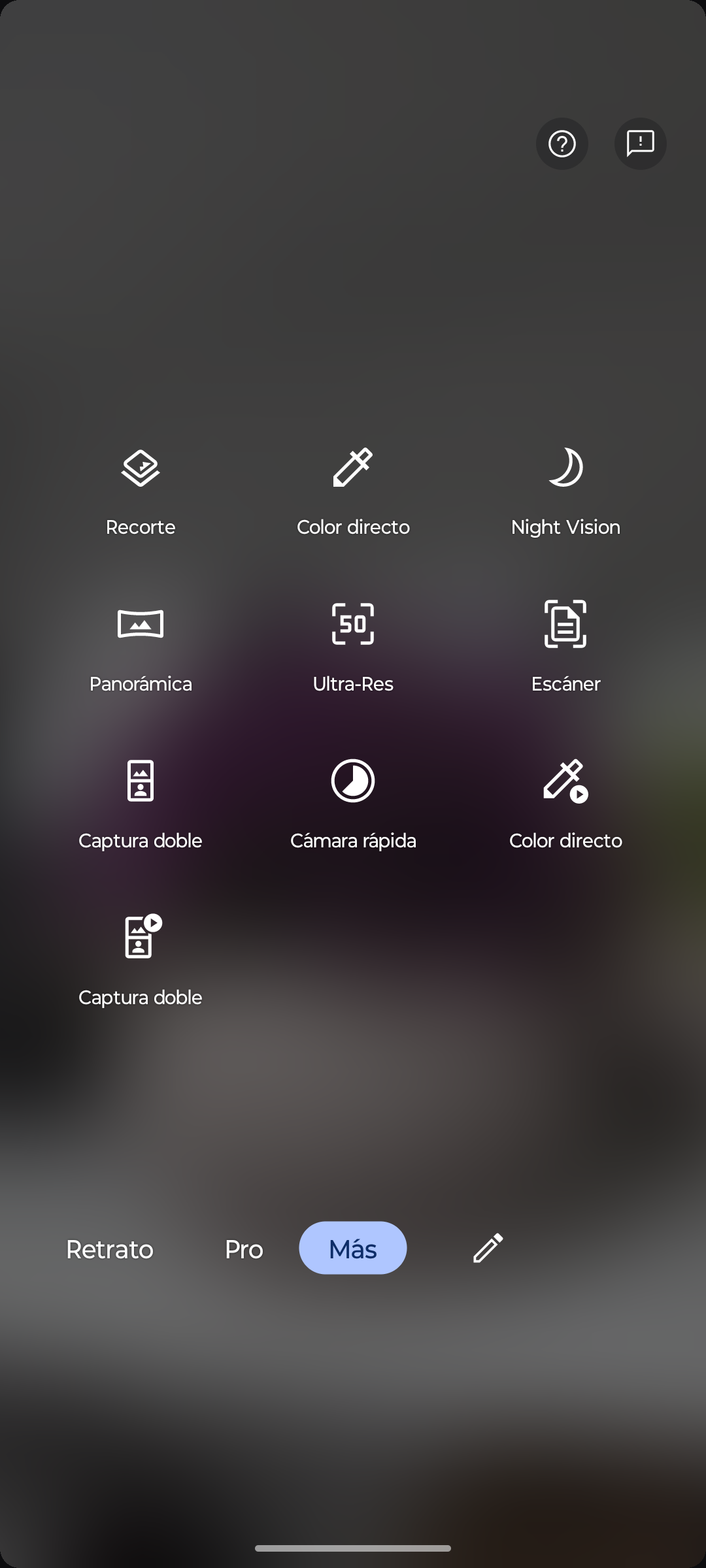The height and width of the screenshot is (1568, 706).
Task: Activate Ultra-Res 50 mode
Action: (x=353, y=647)
